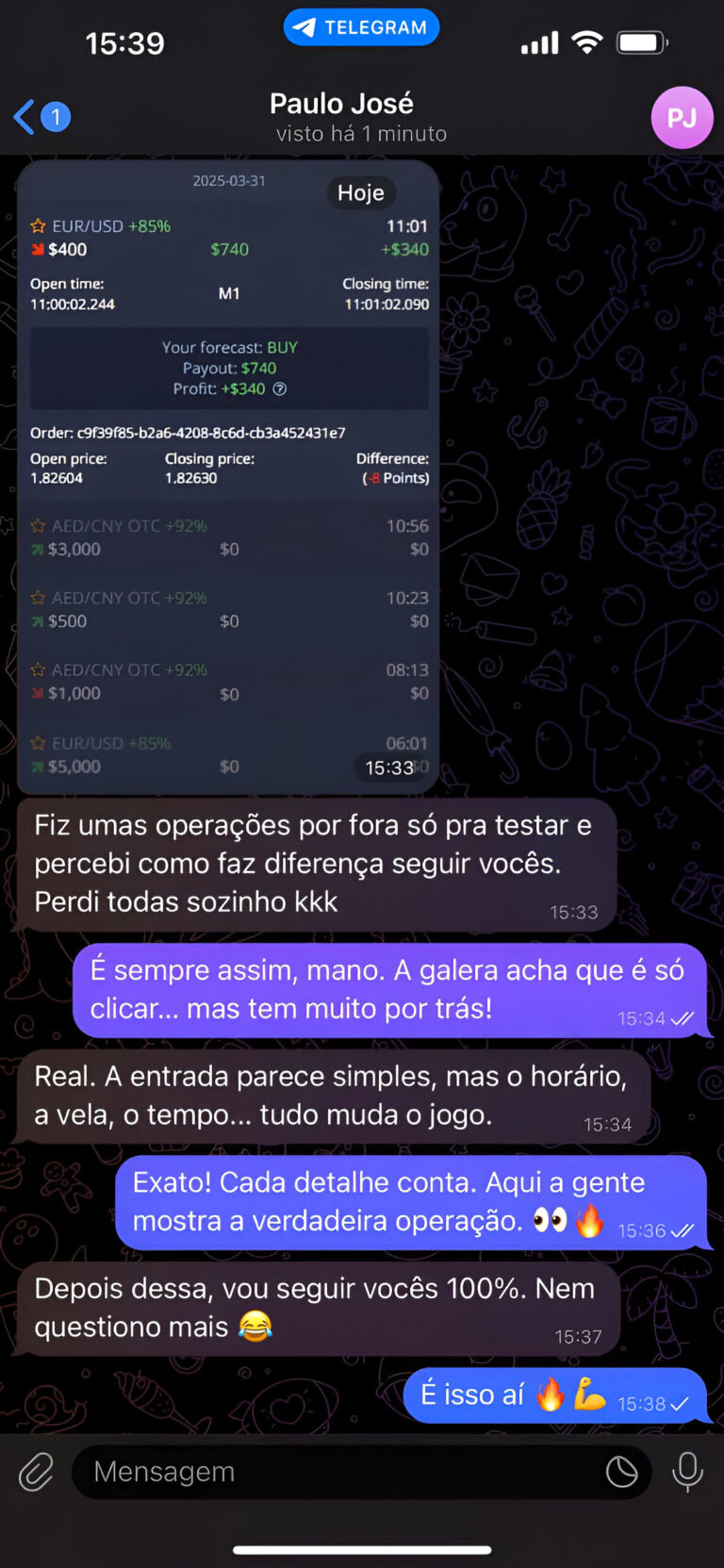This screenshot has width=724, height=1568.
Task: Return to Telegram via status pill
Action: click(361, 27)
